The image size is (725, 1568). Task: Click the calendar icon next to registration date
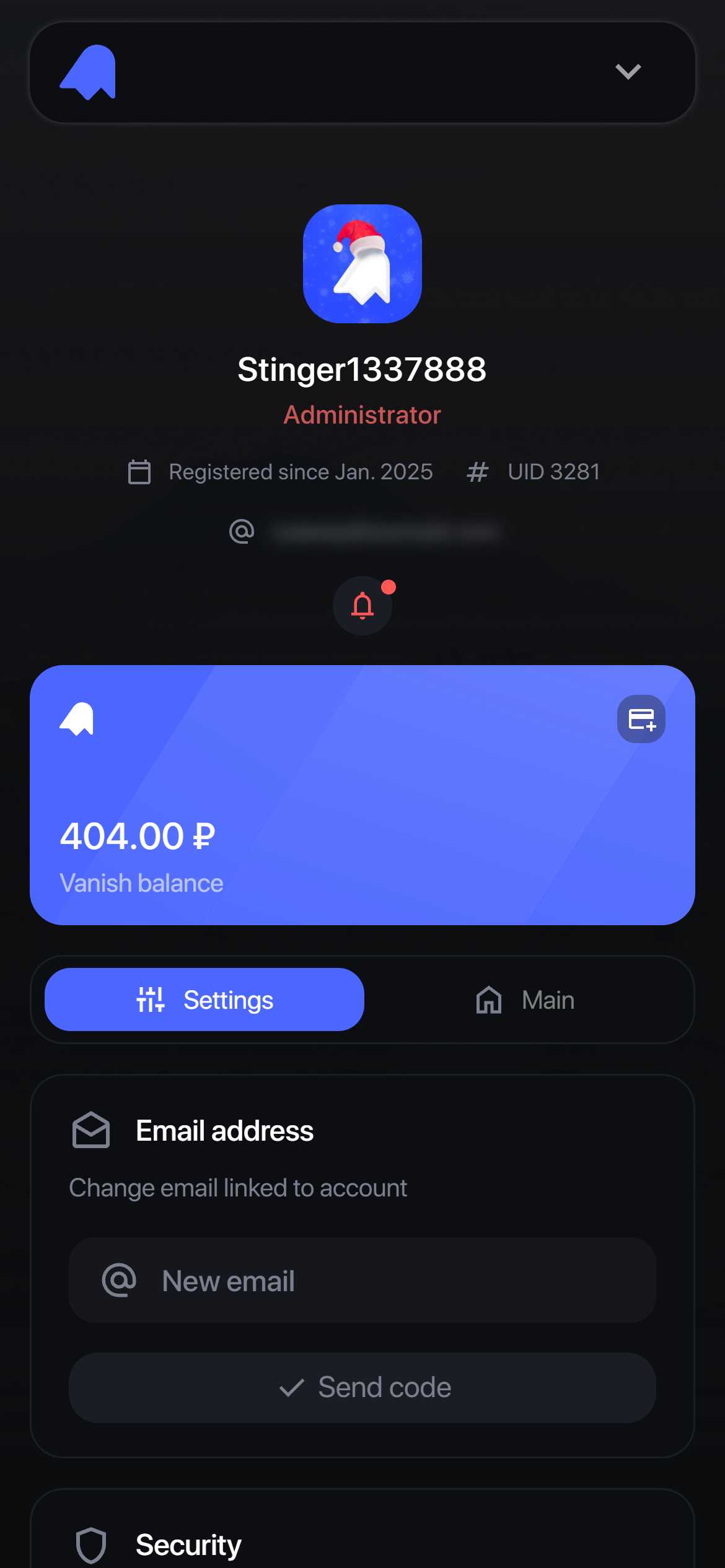coord(139,471)
